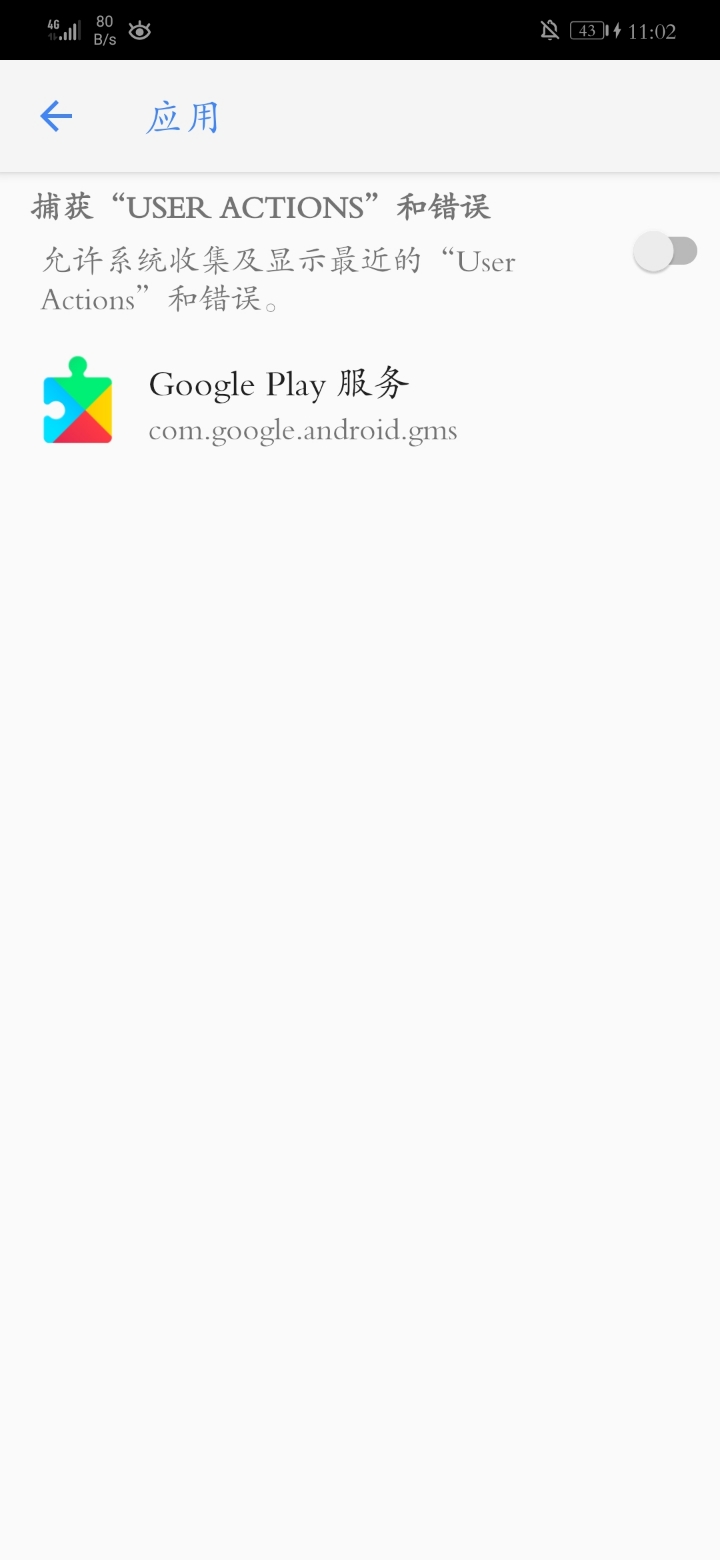Tap the 4G signal strength indicator
This screenshot has height=1560, width=720.
click(62, 30)
